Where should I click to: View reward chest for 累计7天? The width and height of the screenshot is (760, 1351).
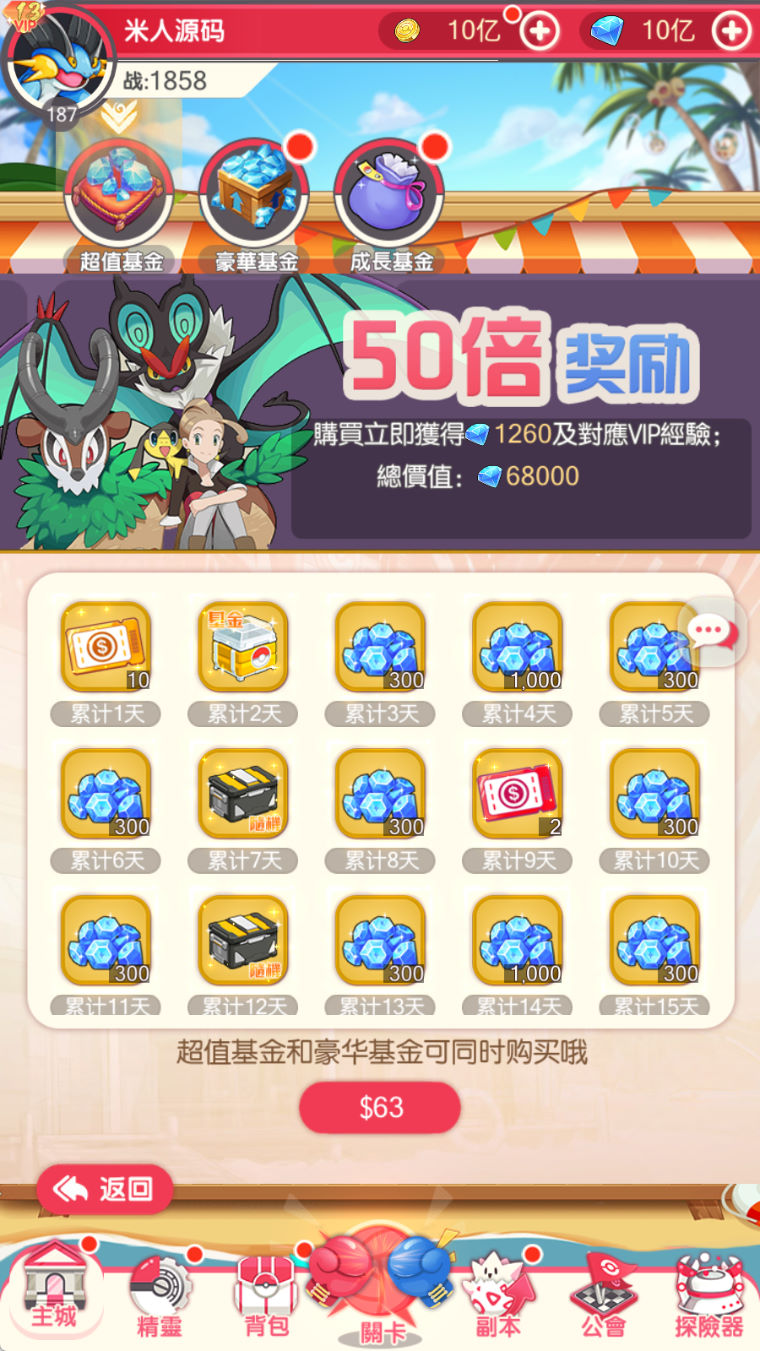click(x=243, y=793)
